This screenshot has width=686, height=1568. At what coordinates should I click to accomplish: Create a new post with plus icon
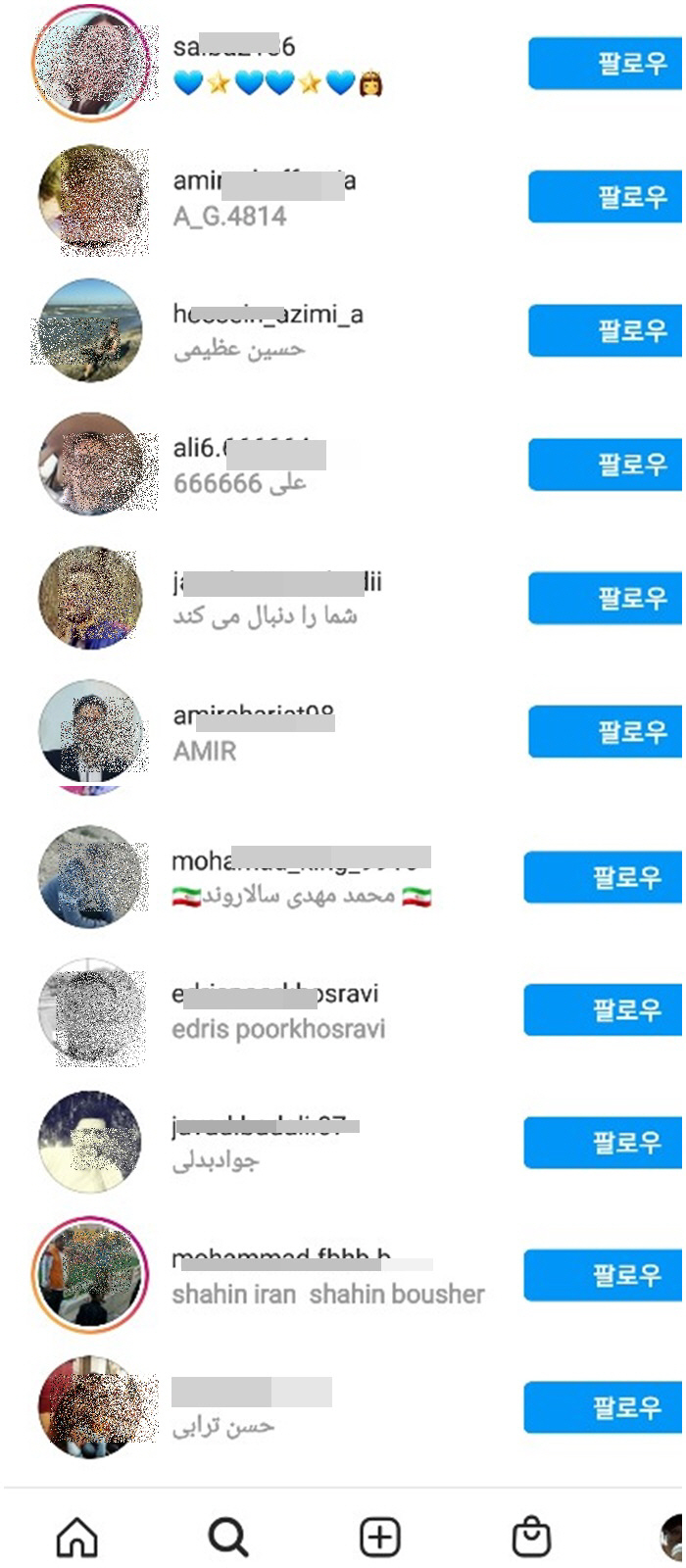[x=380, y=1538]
